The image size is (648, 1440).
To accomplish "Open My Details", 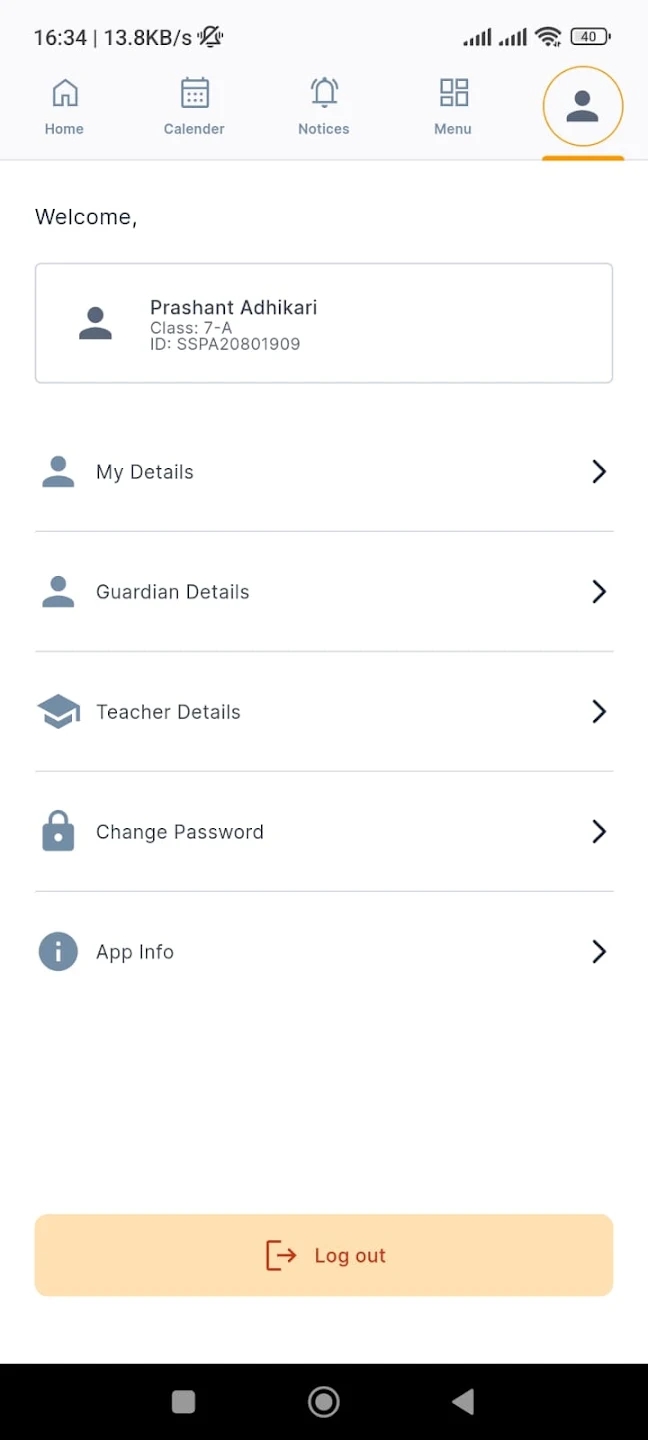I will click(x=324, y=472).
